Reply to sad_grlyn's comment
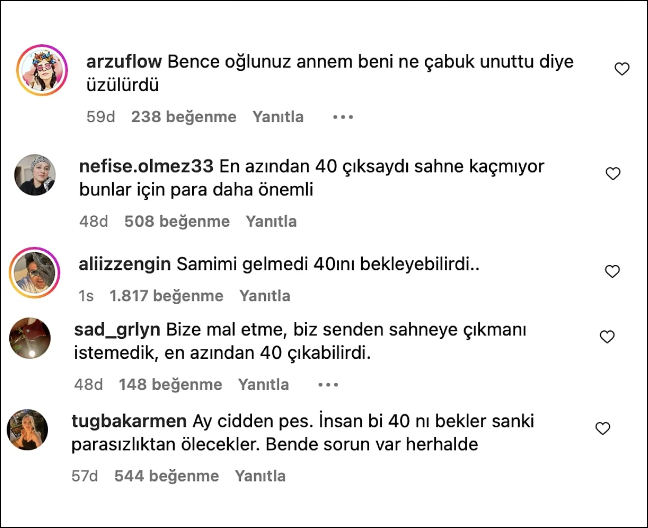 264,384
